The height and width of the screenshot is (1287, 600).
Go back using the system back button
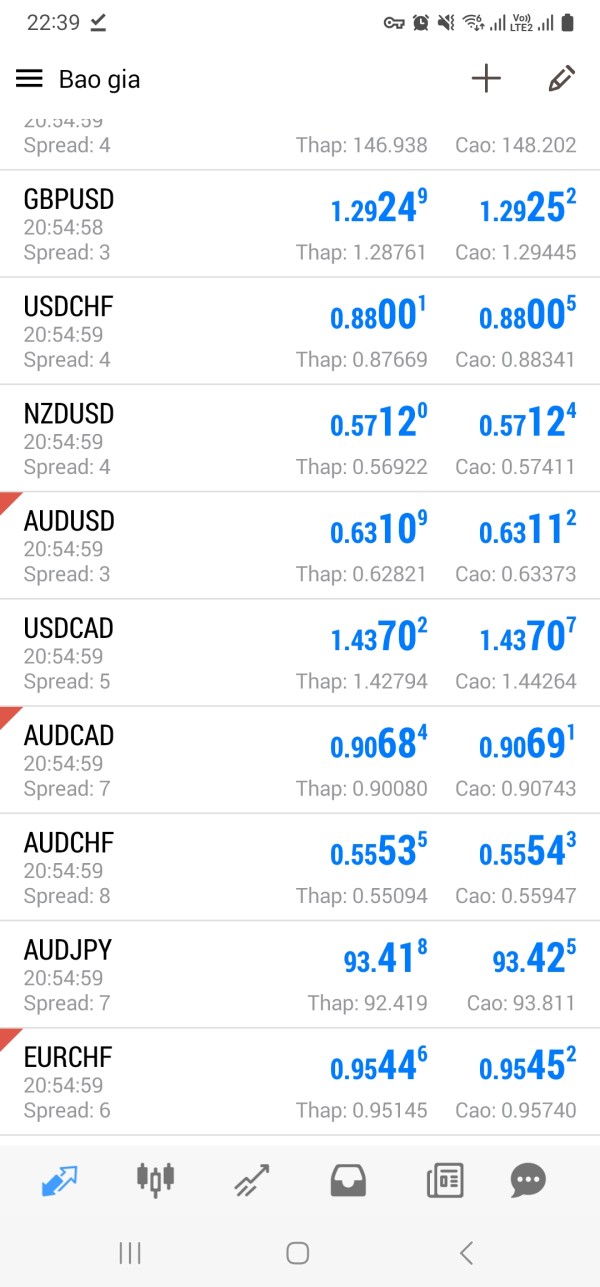[465, 1252]
